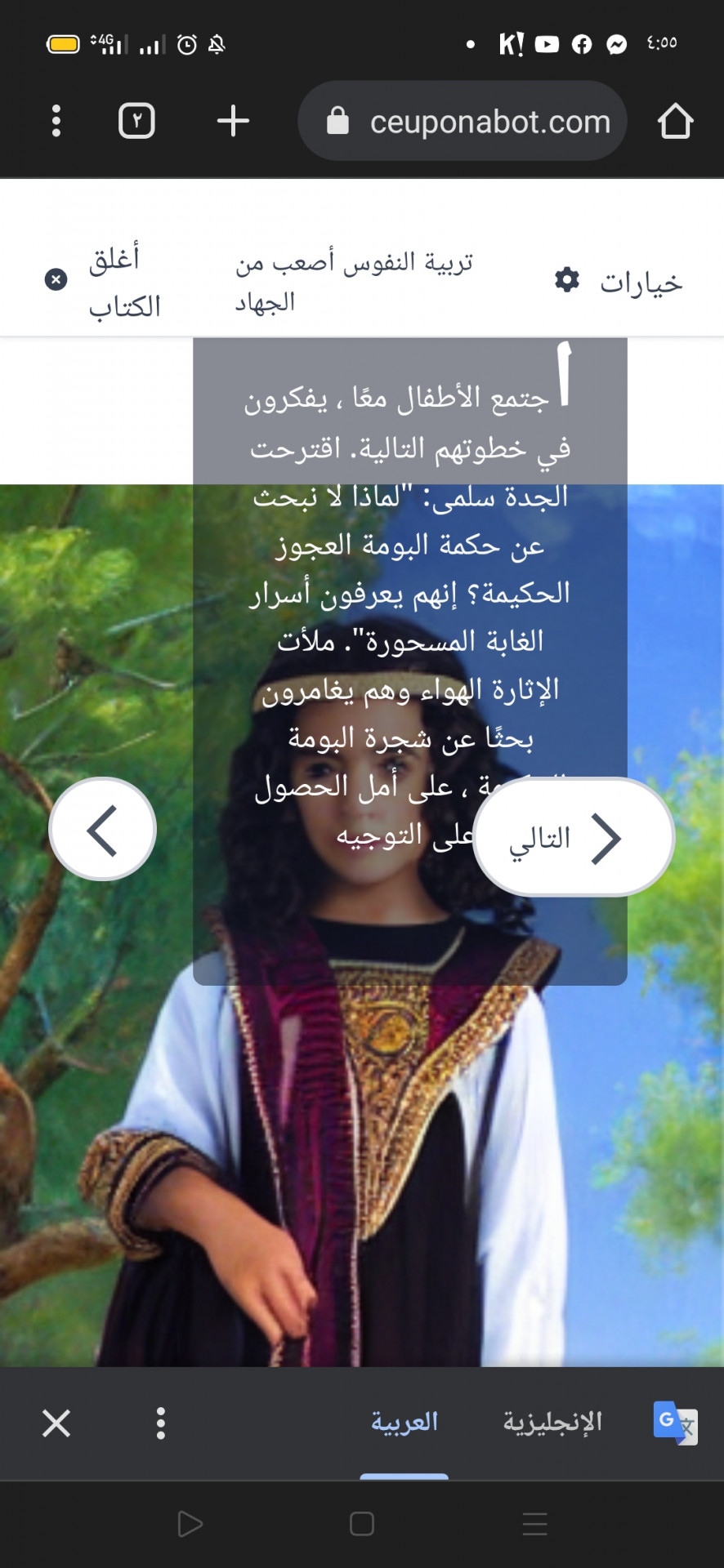Go to the browser home page
This screenshot has width=724, height=1568.
[675, 121]
